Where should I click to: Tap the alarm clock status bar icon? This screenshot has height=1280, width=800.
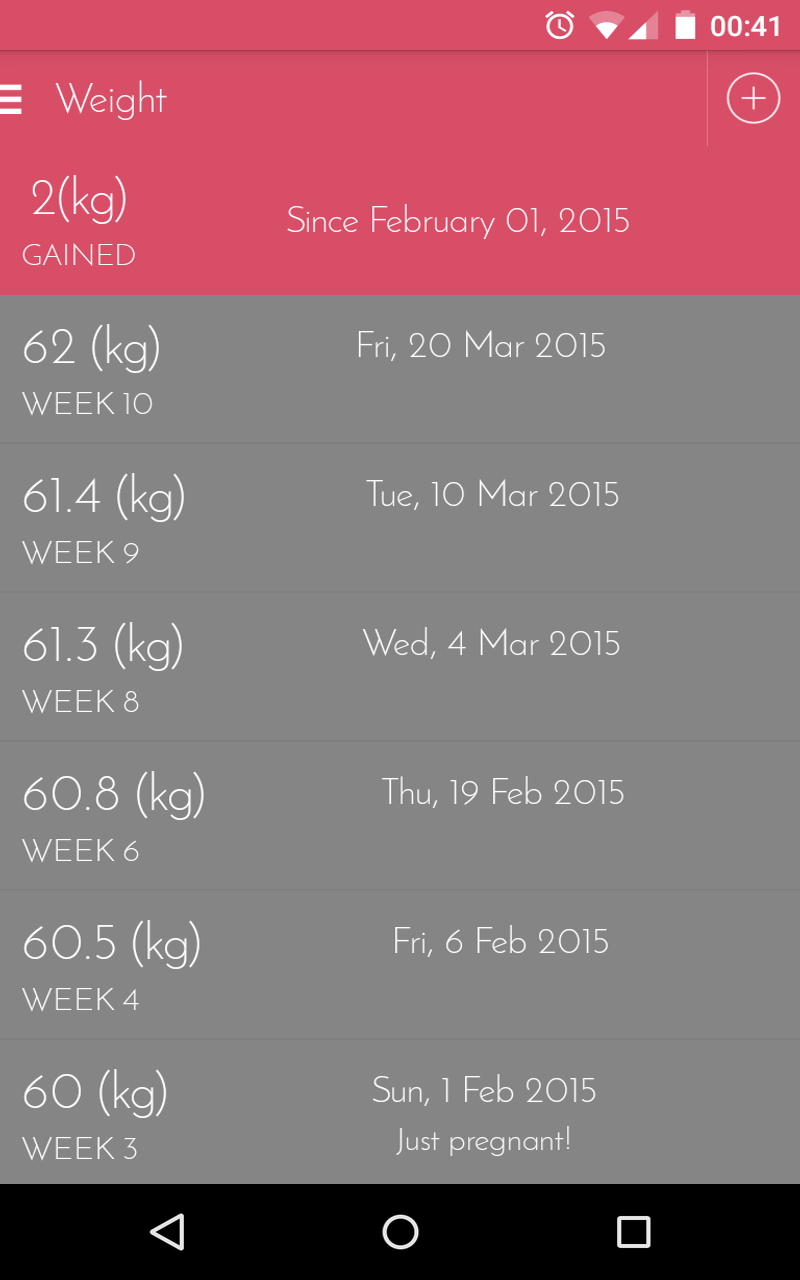click(561, 24)
